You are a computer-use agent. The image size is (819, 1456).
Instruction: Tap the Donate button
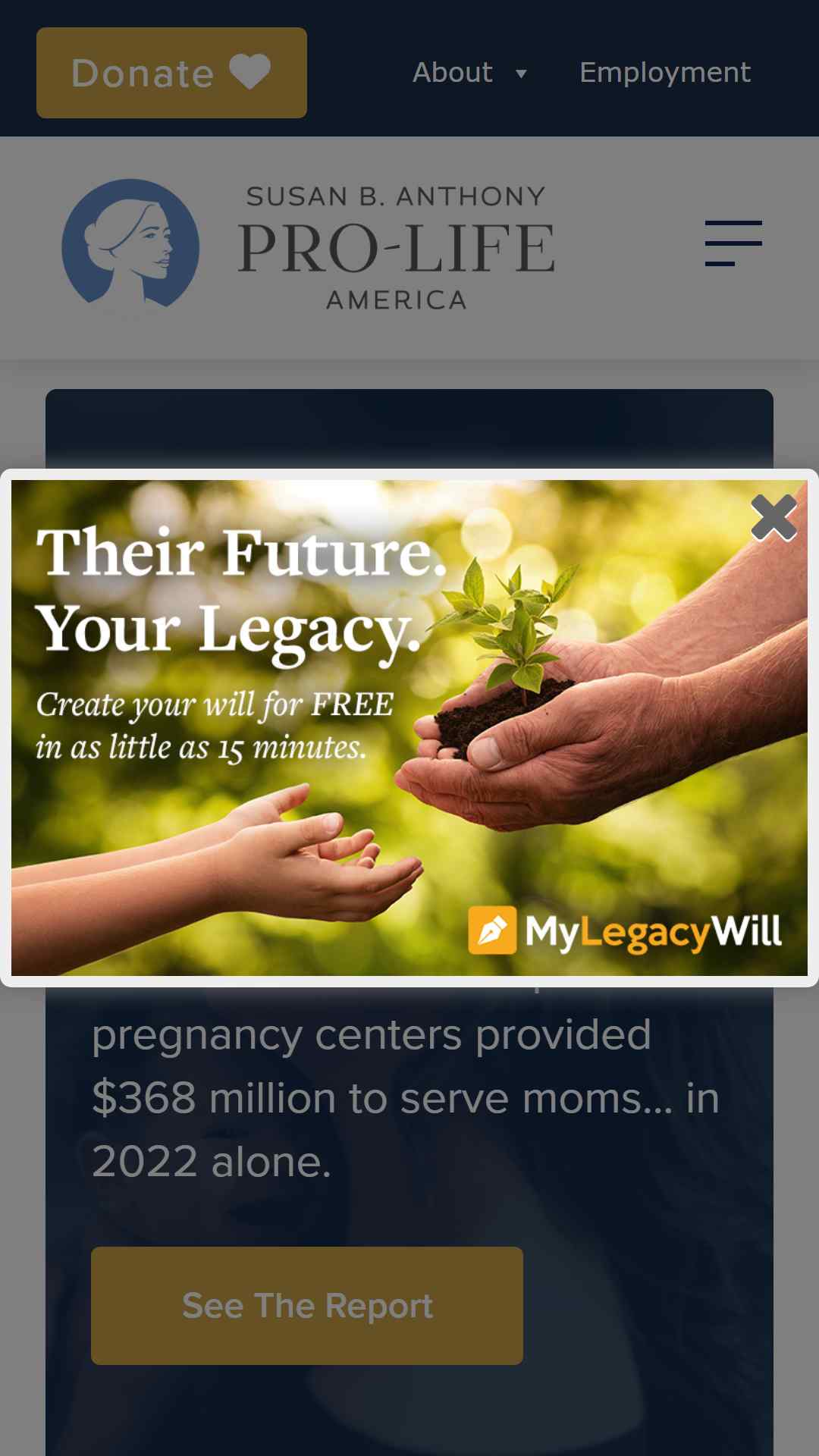(171, 73)
